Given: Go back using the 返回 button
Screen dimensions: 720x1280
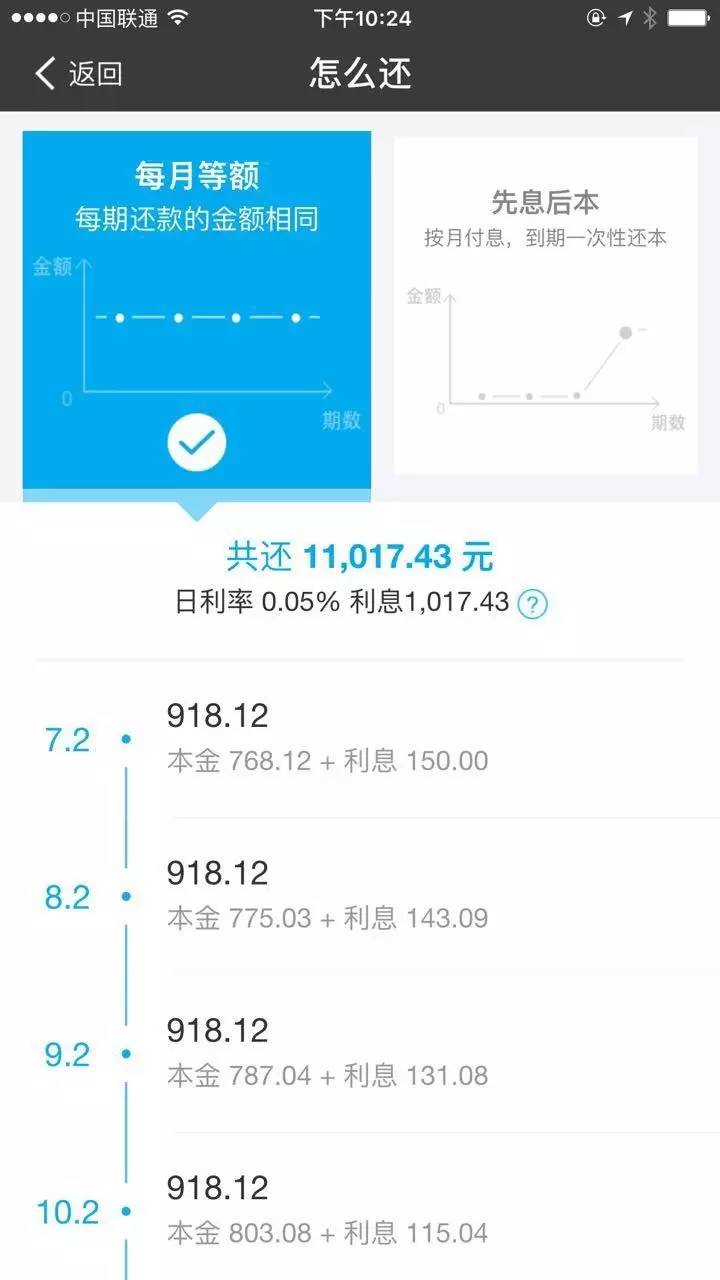Looking at the screenshot, I should tap(78, 74).
